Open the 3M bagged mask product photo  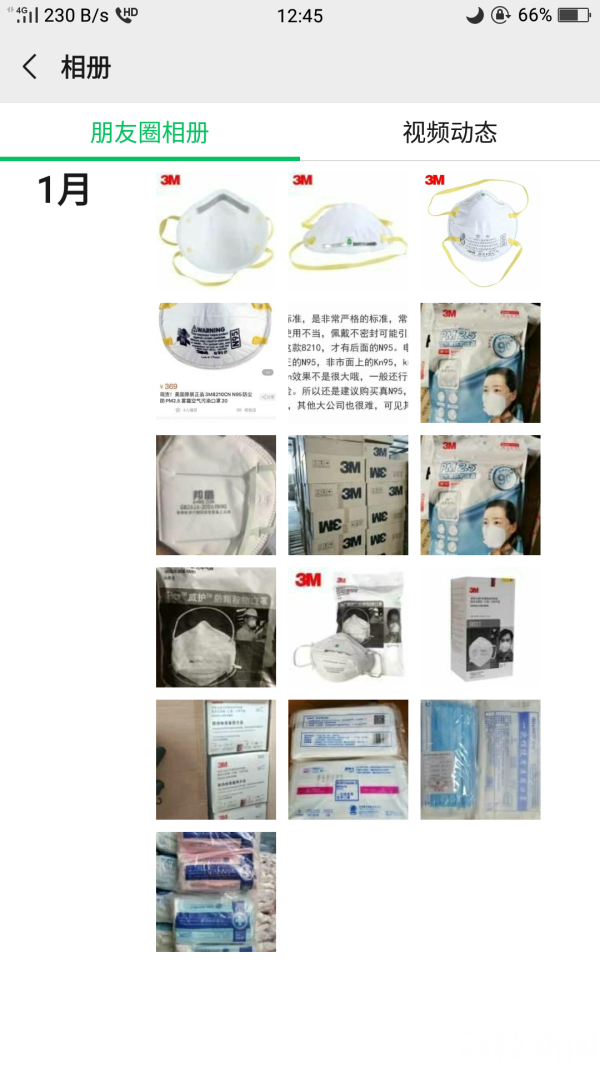(348, 627)
